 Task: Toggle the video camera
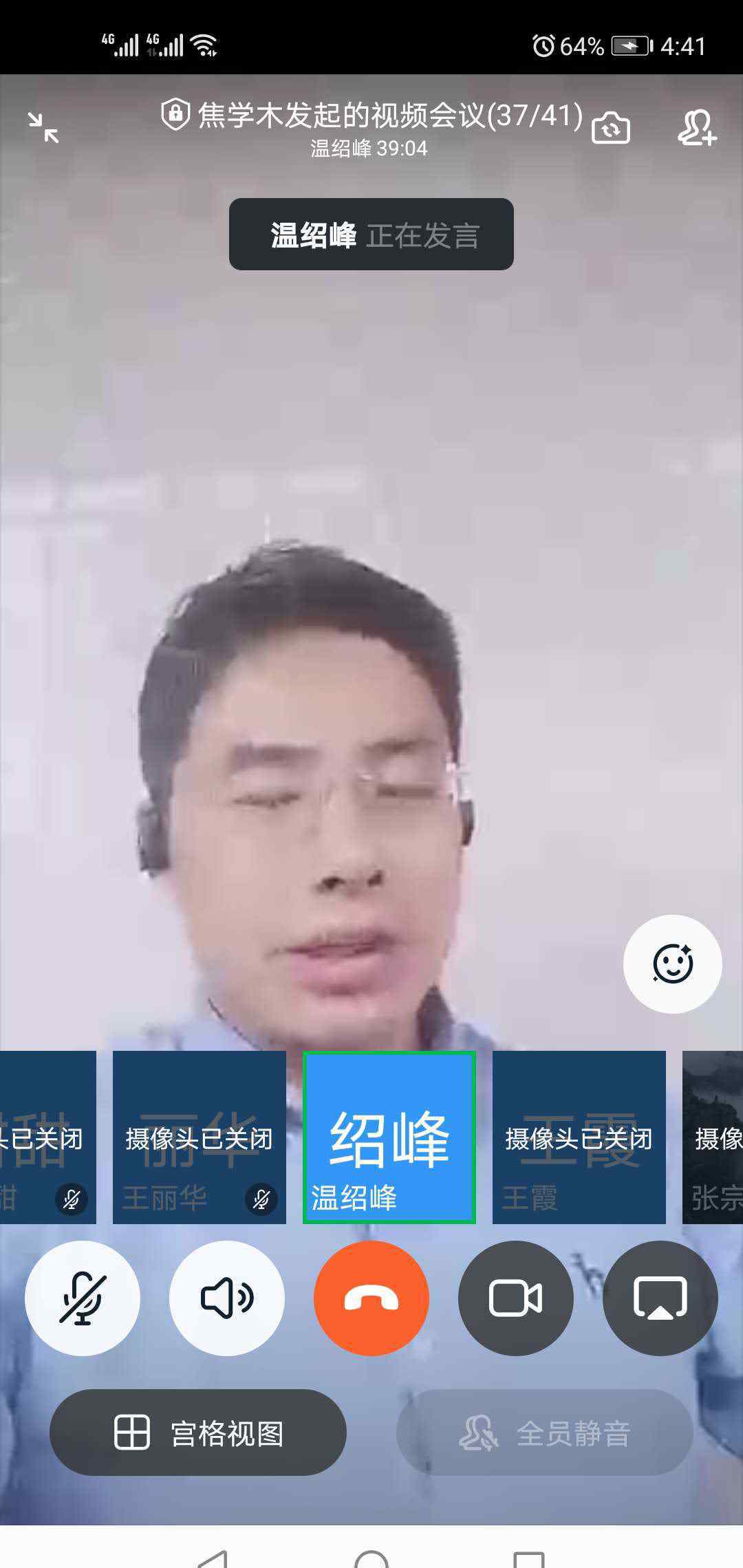(516, 1298)
